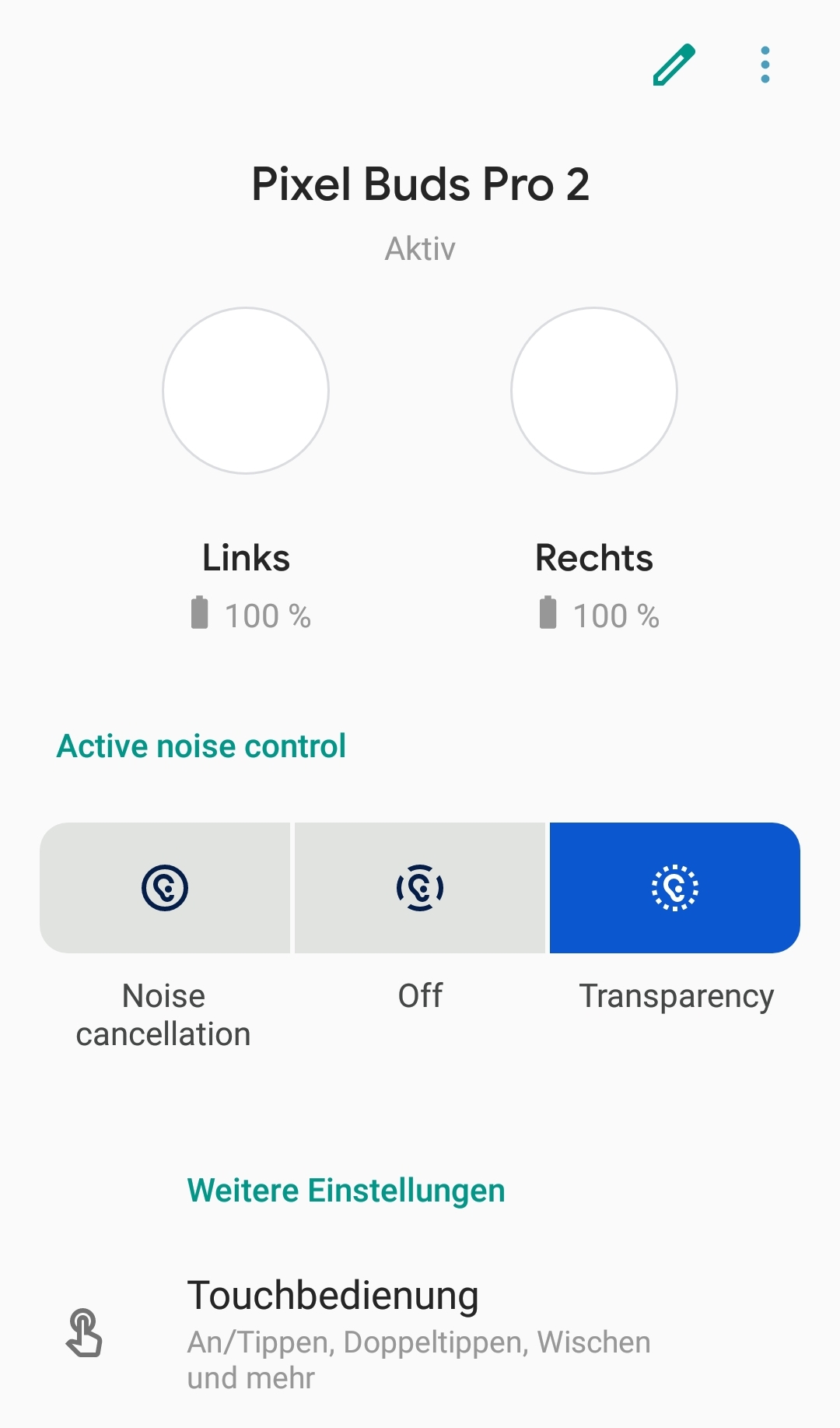
Task: Open the three-dot overflow menu
Action: tap(765, 65)
